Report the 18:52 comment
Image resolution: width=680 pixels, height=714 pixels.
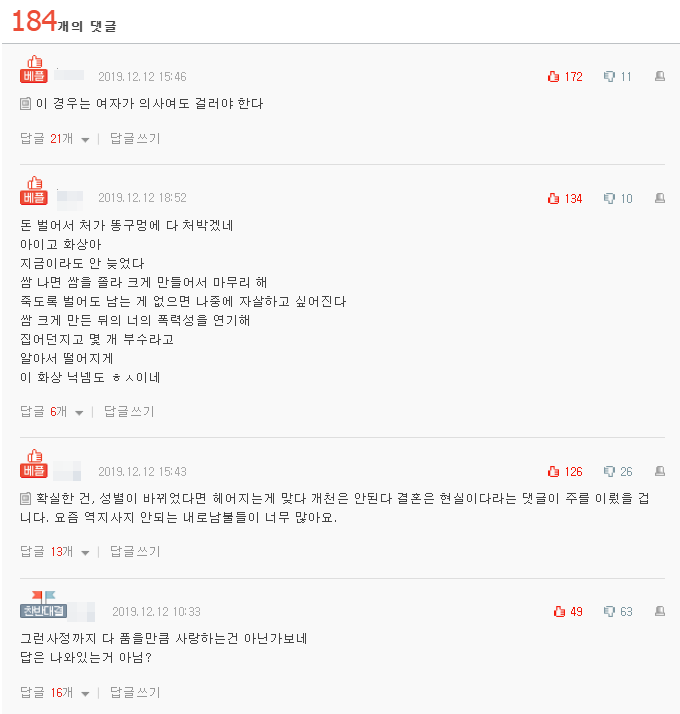coord(660,199)
